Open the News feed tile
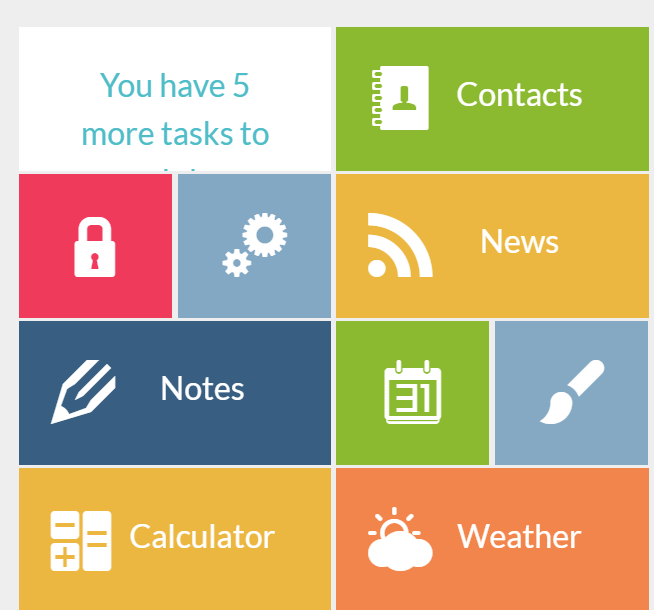This screenshot has height=610, width=654. point(492,246)
